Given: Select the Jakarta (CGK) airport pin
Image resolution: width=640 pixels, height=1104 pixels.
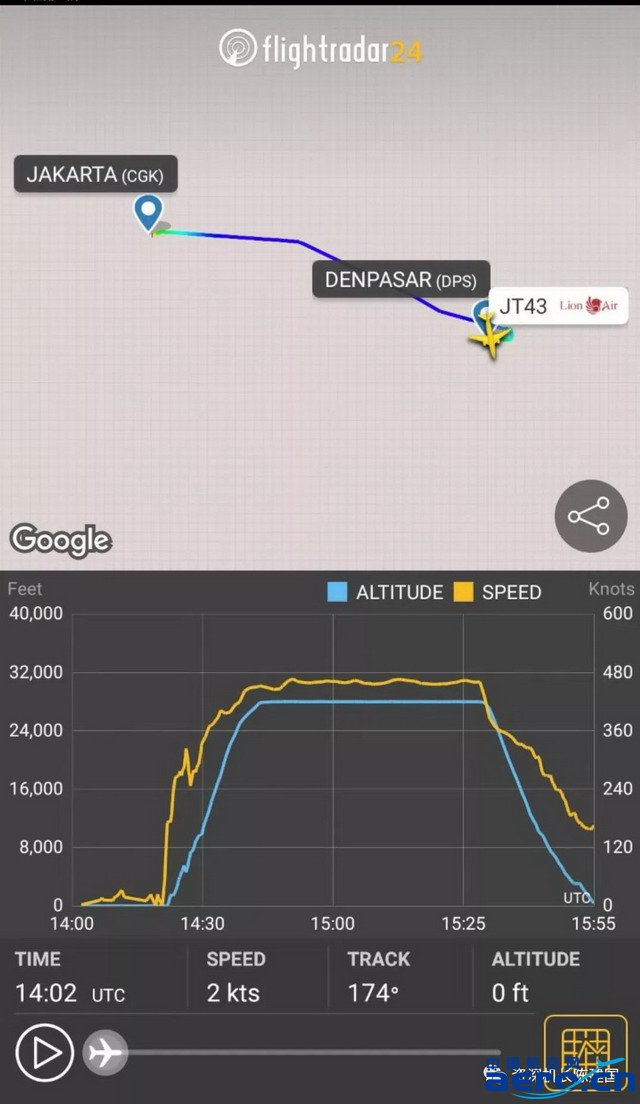Looking at the screenshot, I should tap(148, 211).
